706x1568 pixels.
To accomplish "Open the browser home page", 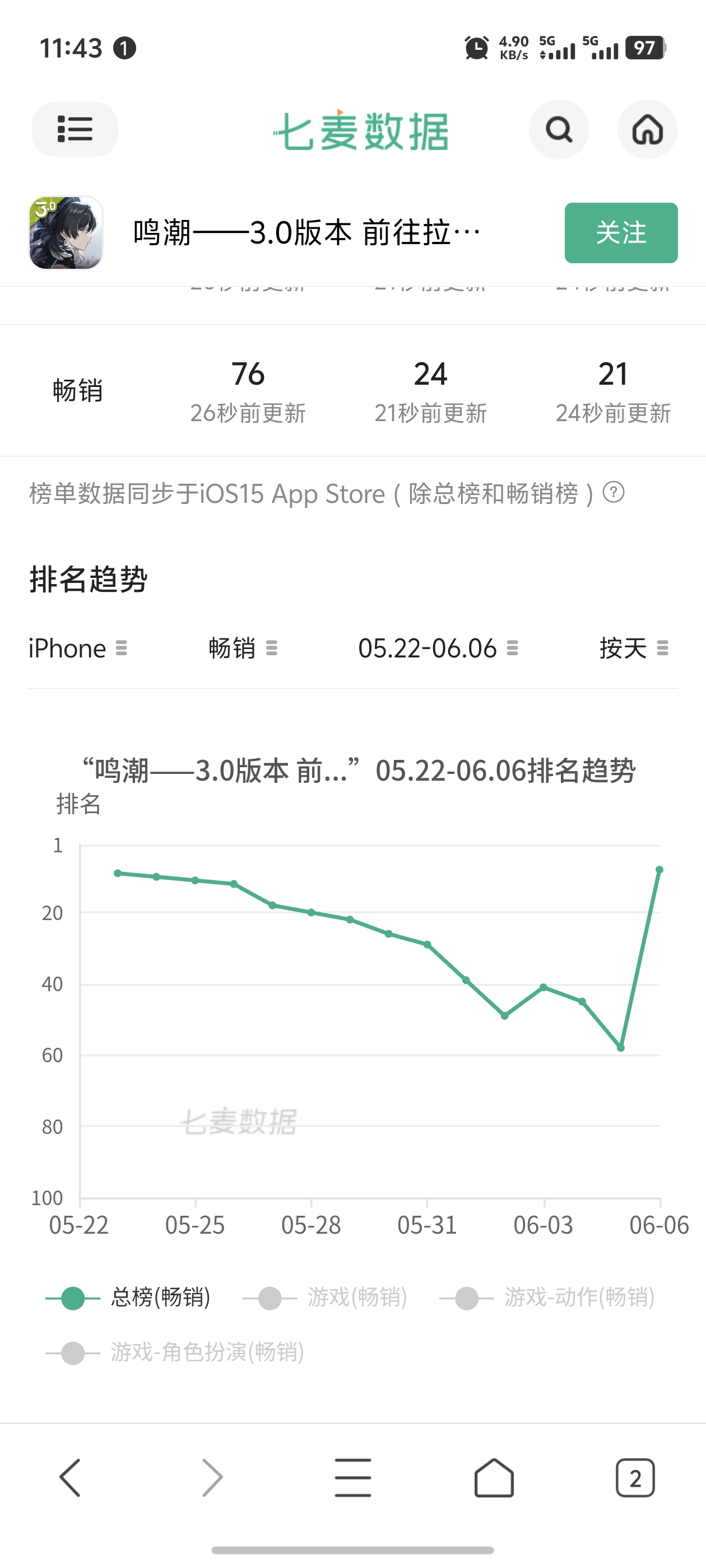I will [x=494, y=1477].
